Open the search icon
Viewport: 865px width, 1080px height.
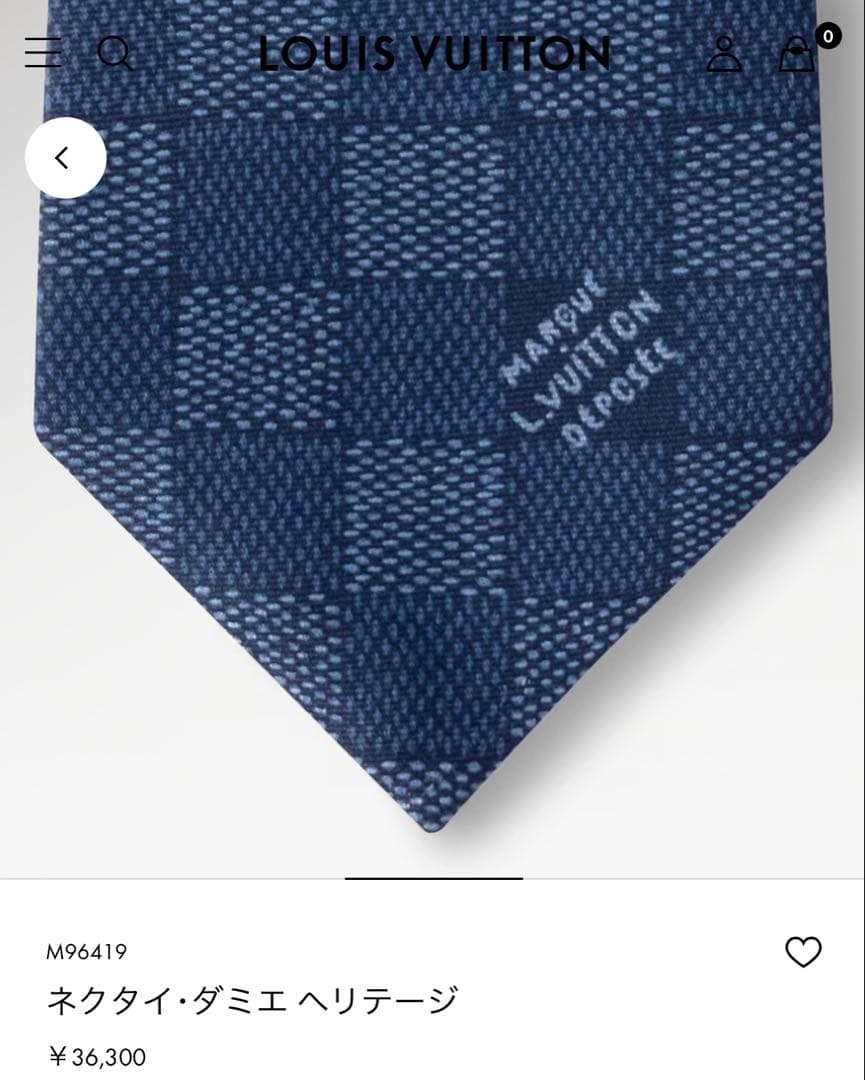115,53
